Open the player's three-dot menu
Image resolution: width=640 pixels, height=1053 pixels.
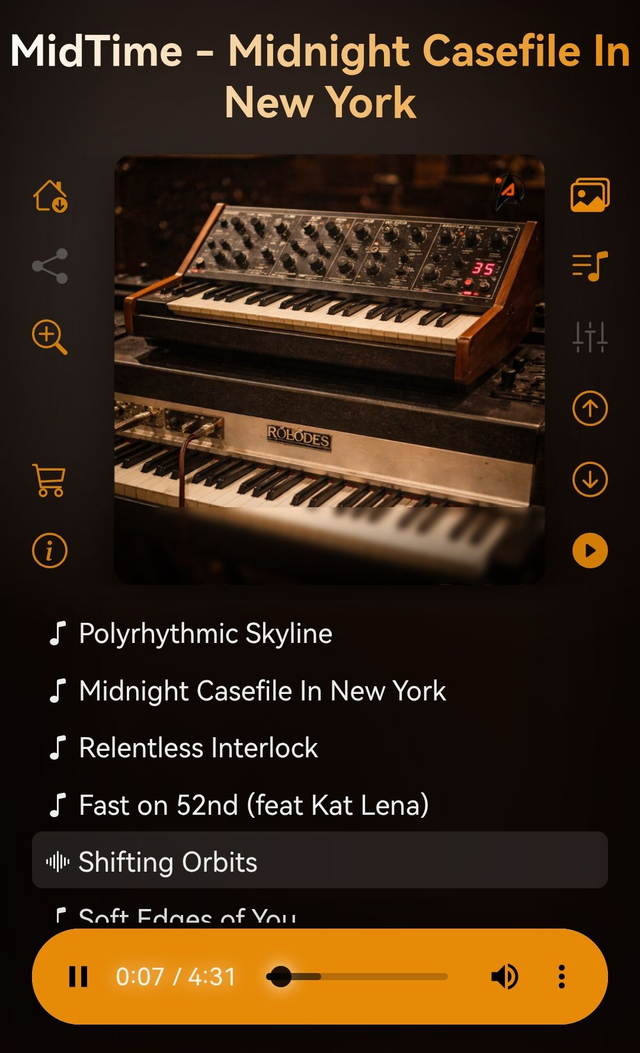pos(562,977)
